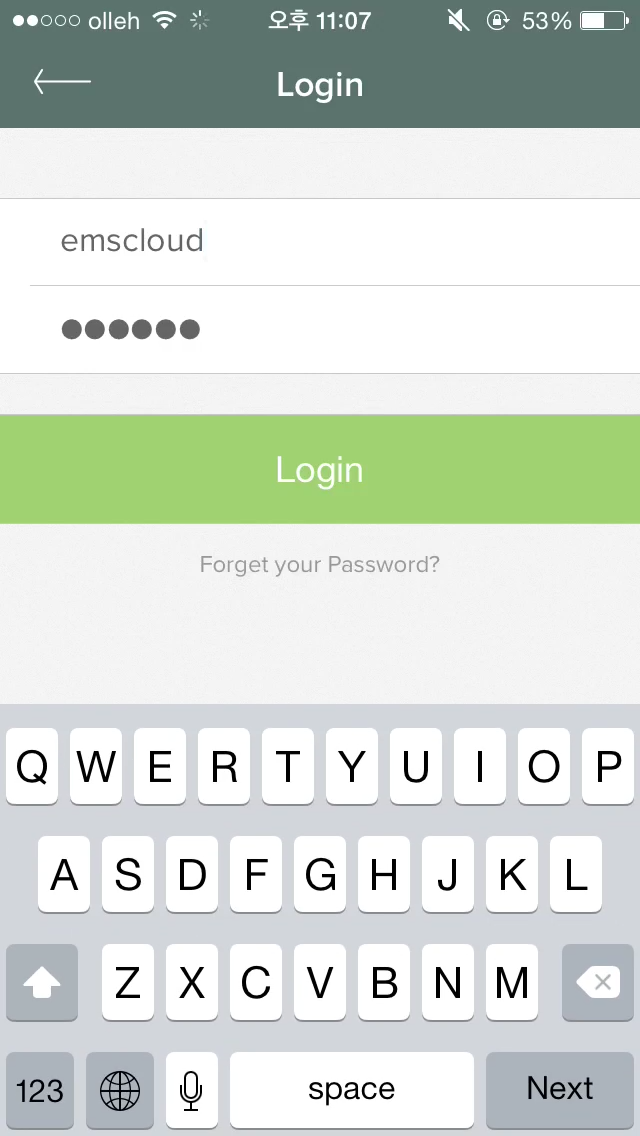Switch keyboard to 123 numbers

coord(40,1090)
